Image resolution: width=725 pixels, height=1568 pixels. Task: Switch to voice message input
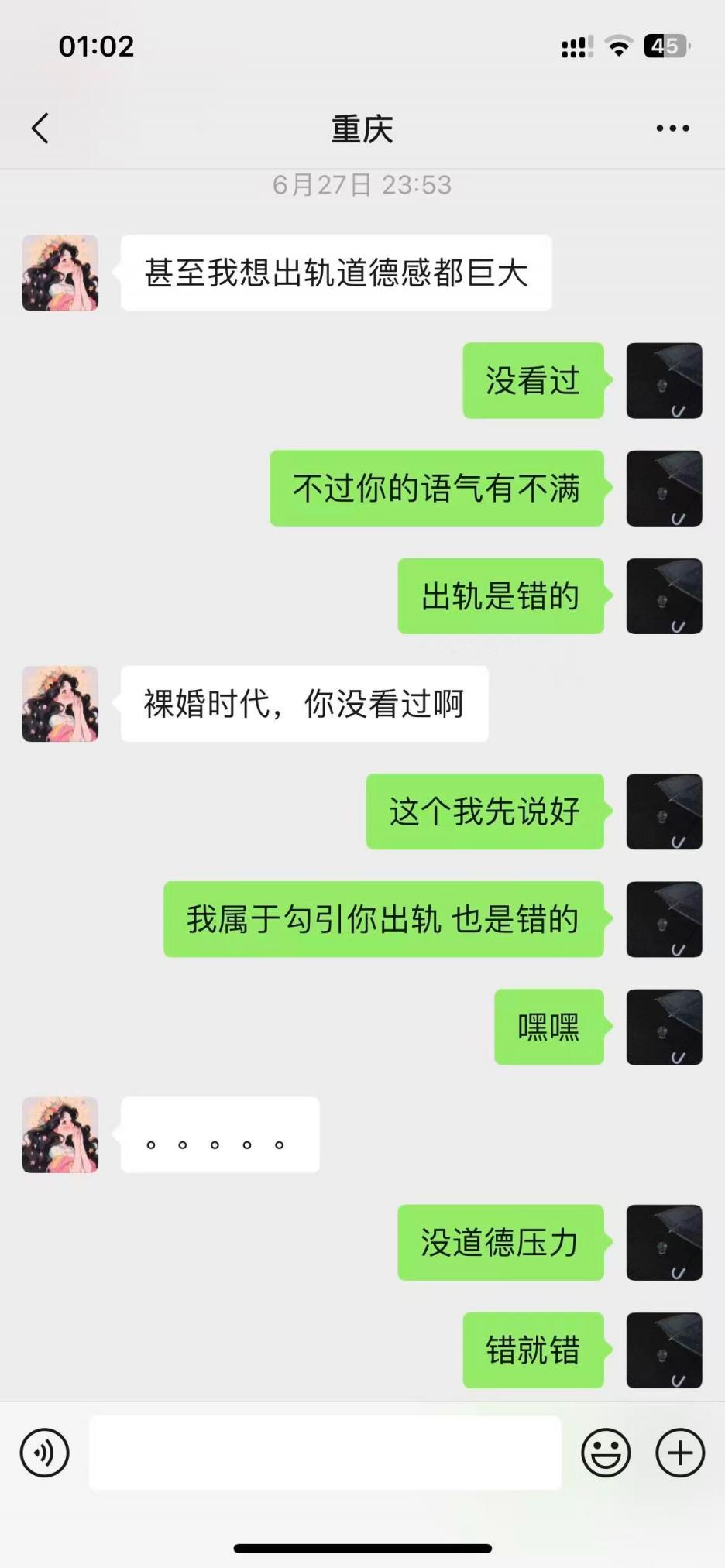pos(44,1453)
